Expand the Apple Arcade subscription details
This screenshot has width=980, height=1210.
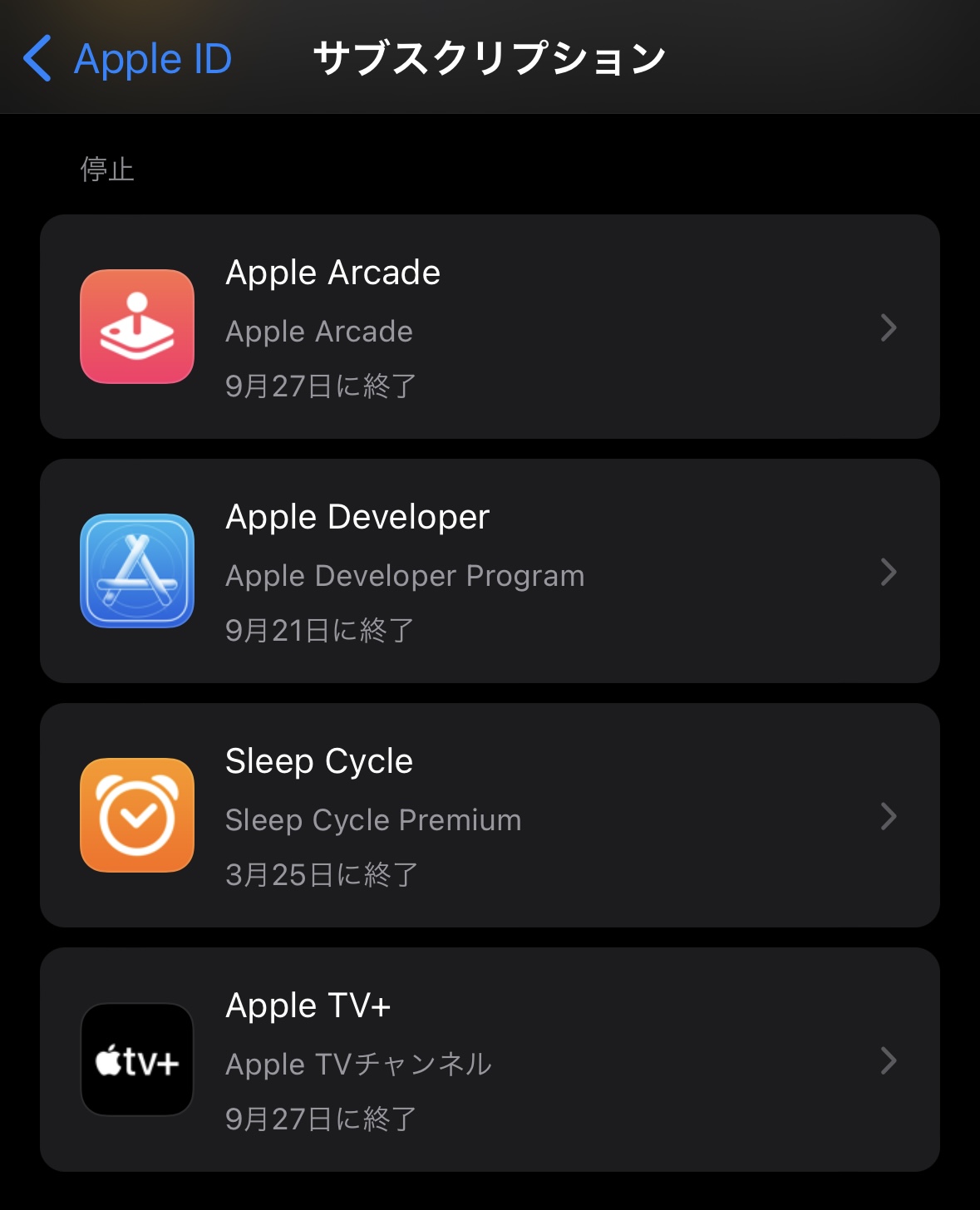pyautogui.click(x=889, y=328)
